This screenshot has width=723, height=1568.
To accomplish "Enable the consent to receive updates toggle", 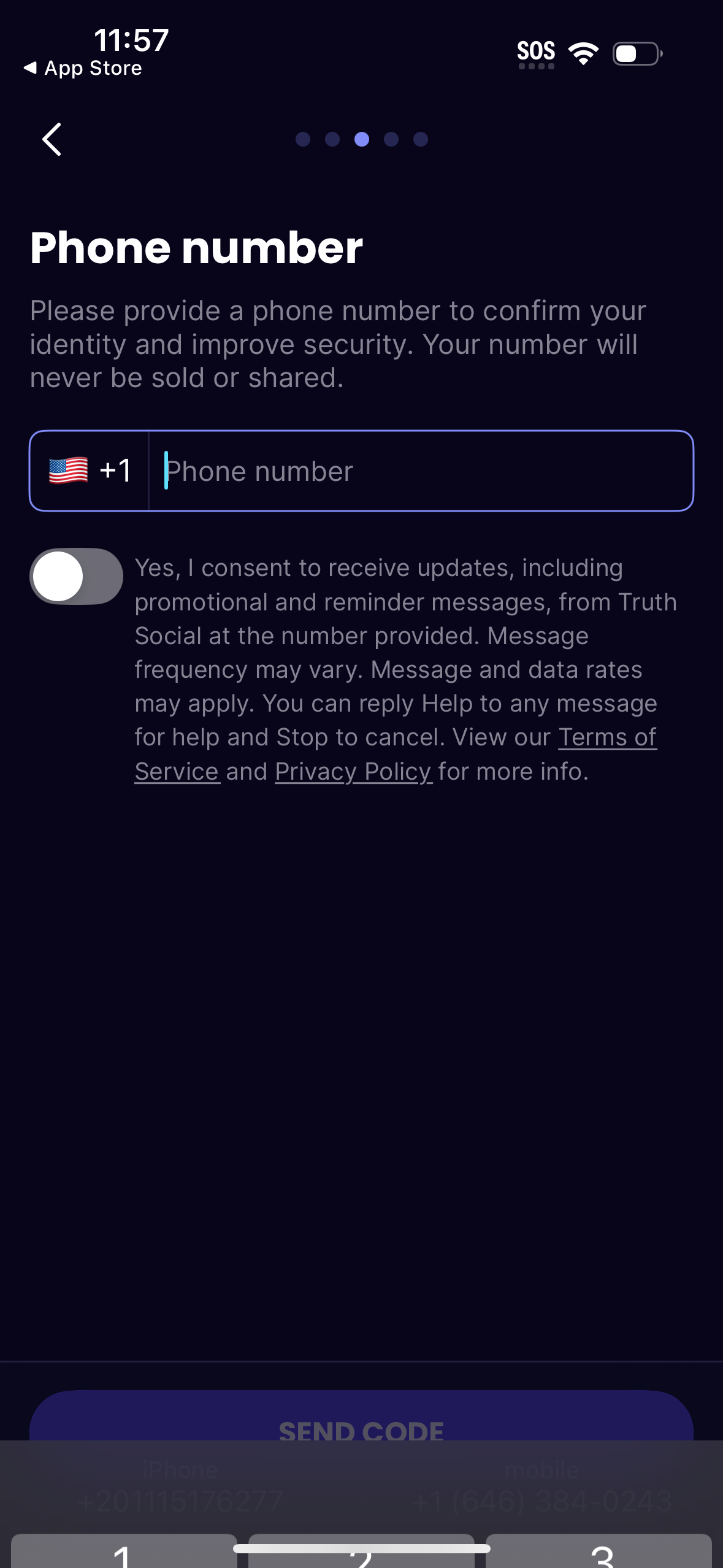I will (76, 575).
